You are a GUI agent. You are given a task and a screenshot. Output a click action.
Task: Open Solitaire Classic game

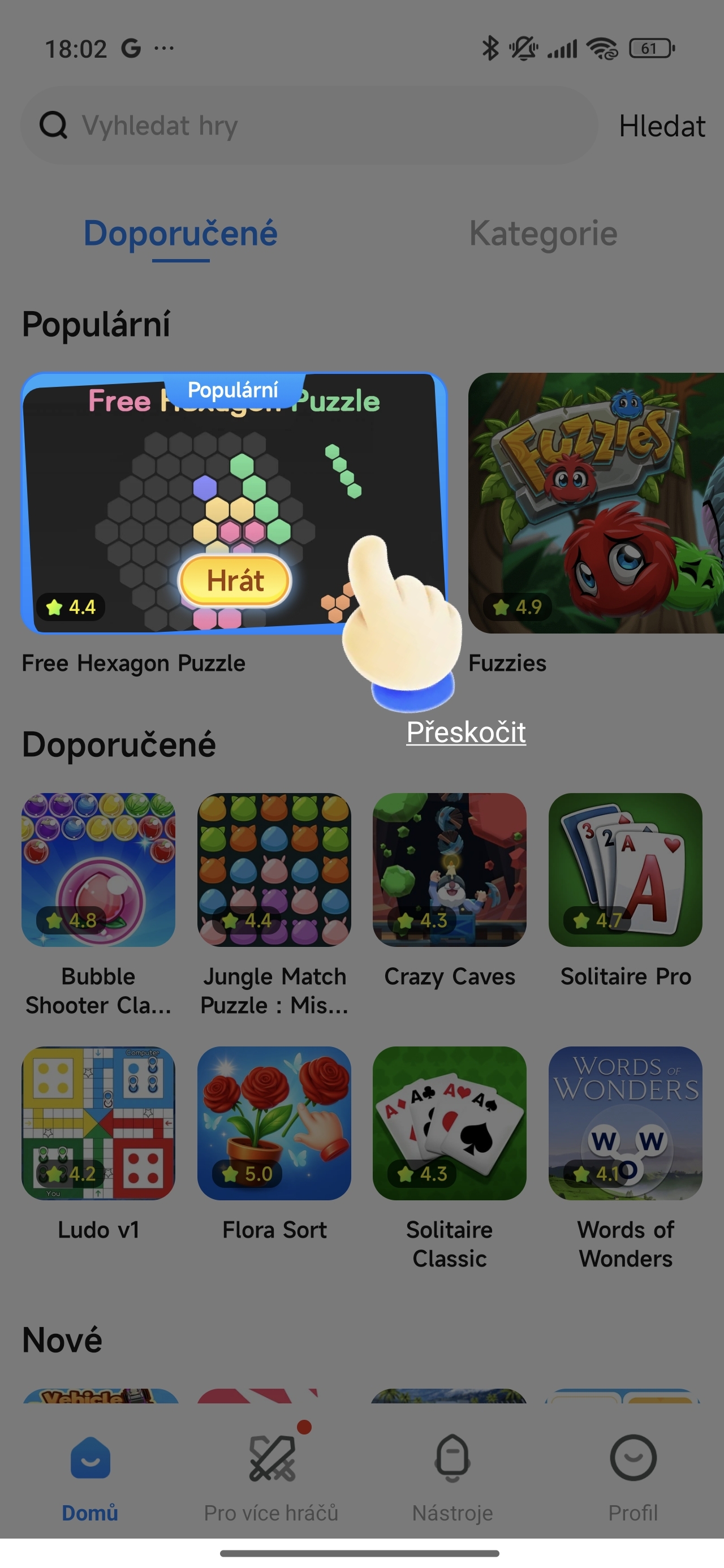449,1123
